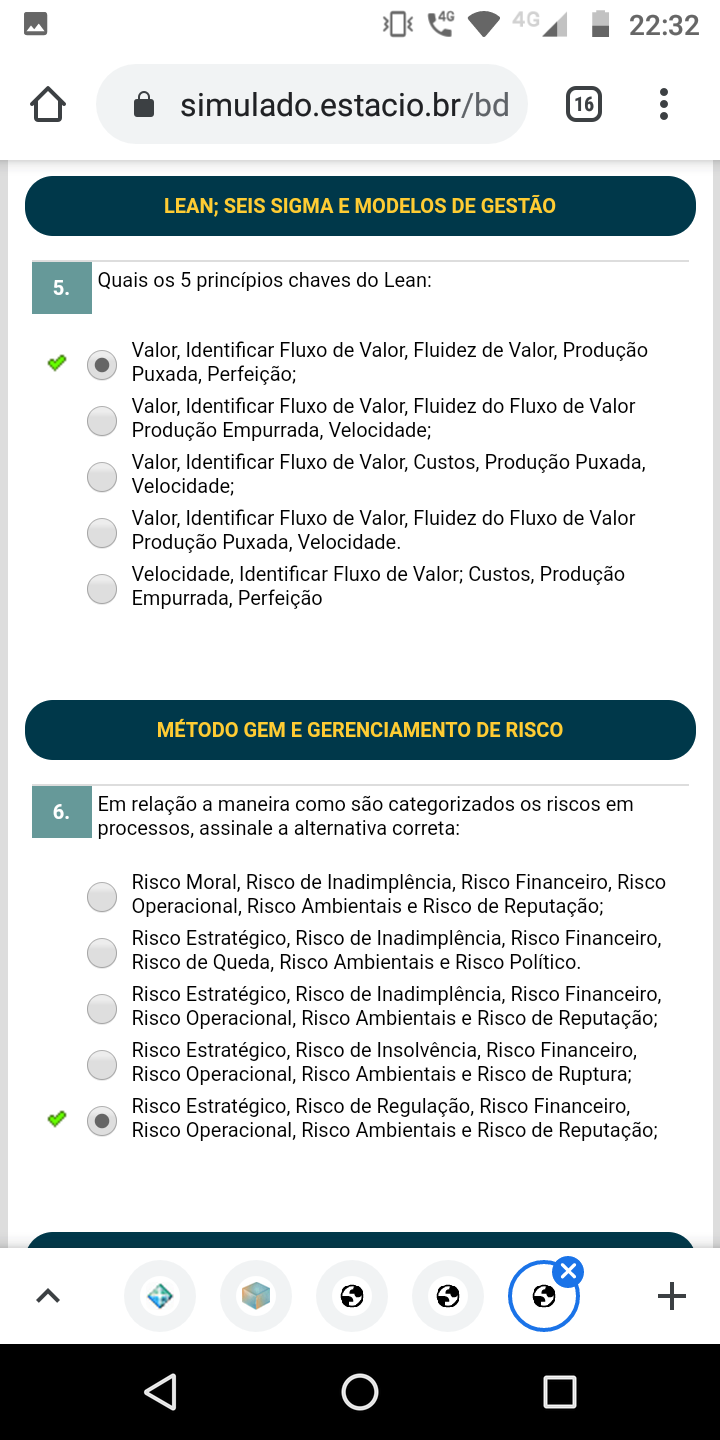Add a new browser tab
The width and height of the screenshot is (720, 1440).
tap(672, 1296)
